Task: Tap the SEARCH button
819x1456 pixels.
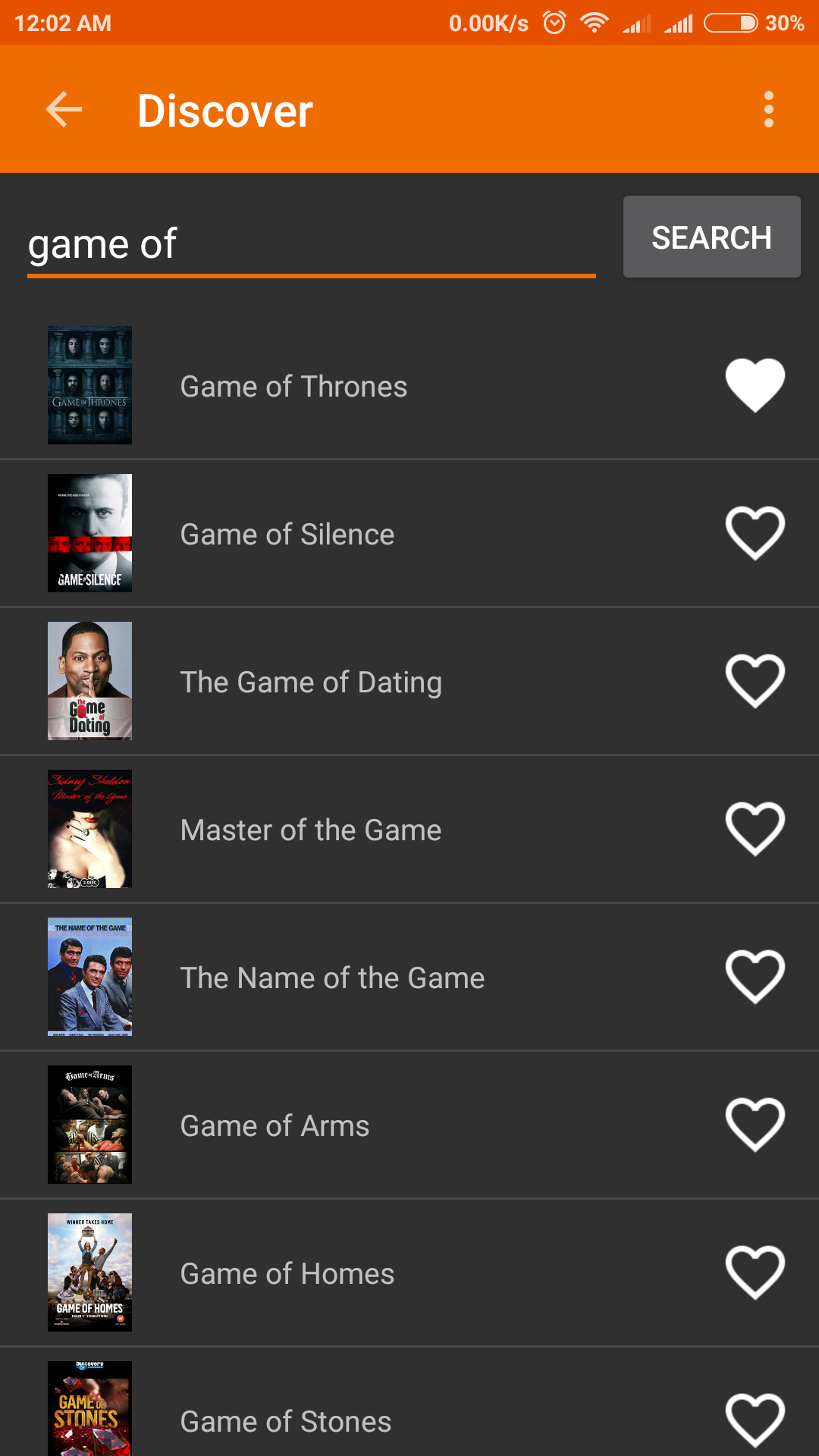Action: click(x=711, y=237)
